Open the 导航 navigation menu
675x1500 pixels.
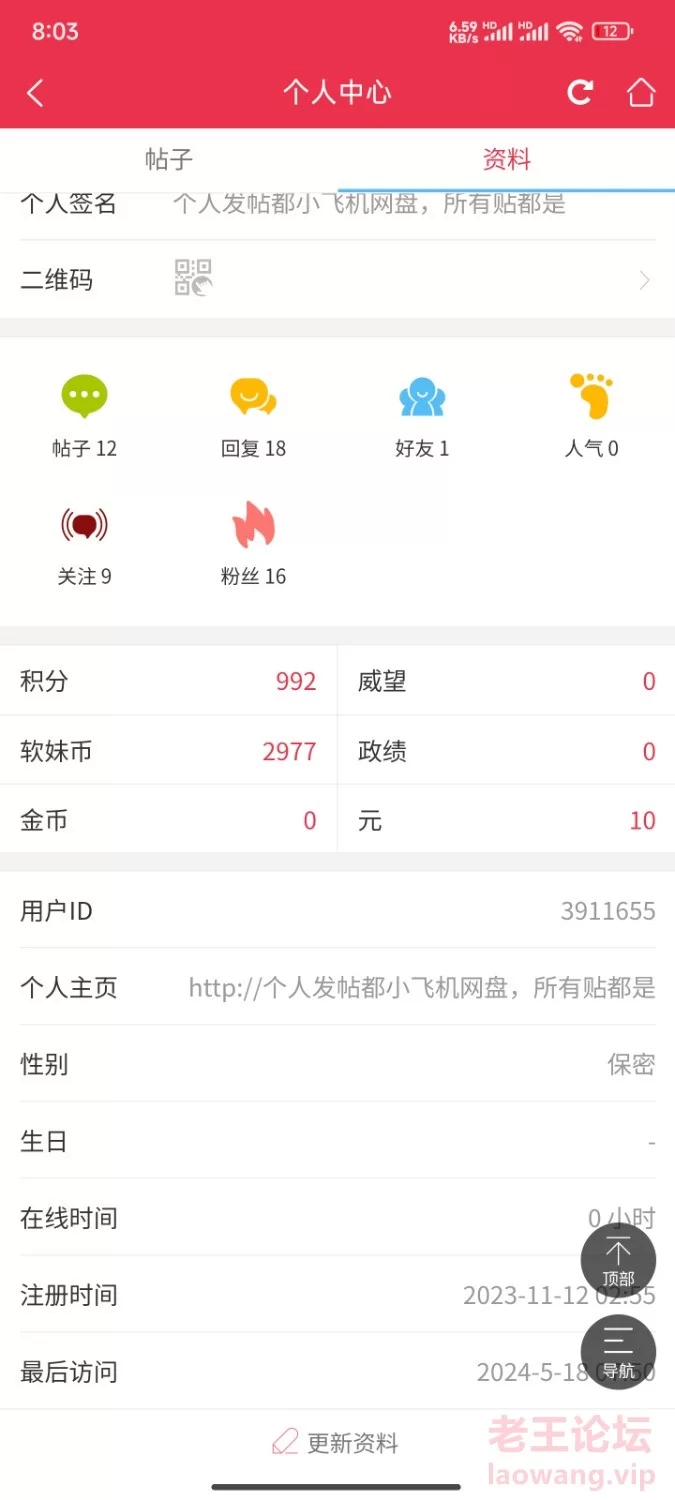[618, 1351]
